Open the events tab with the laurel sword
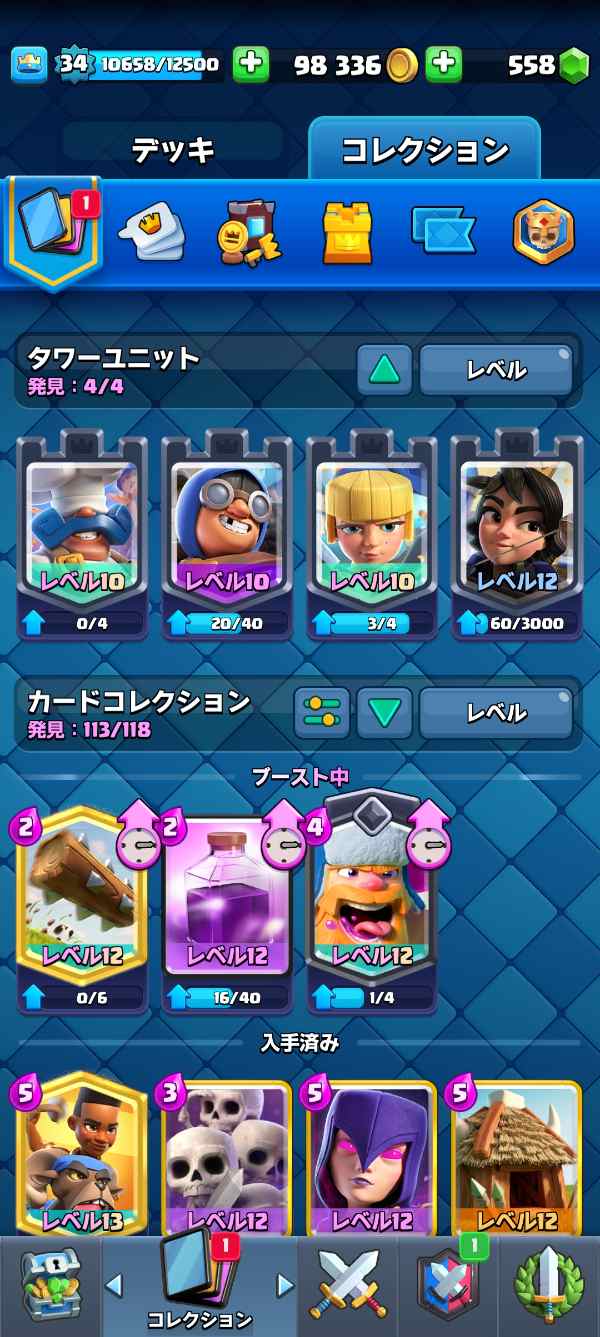This screenshot has width=600, height=1337. pyautogui.click(x=548, y=1285)
